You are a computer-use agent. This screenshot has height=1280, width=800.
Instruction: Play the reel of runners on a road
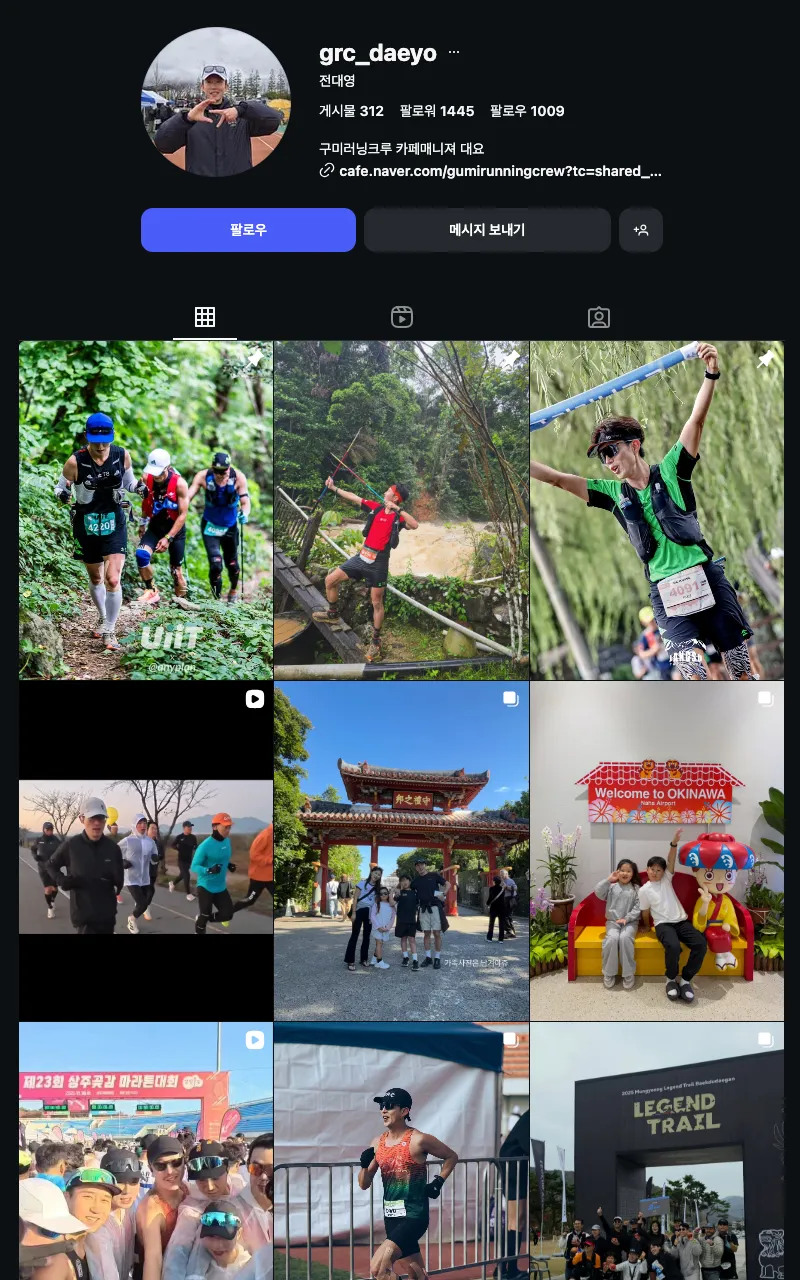(x=146, y=851)
